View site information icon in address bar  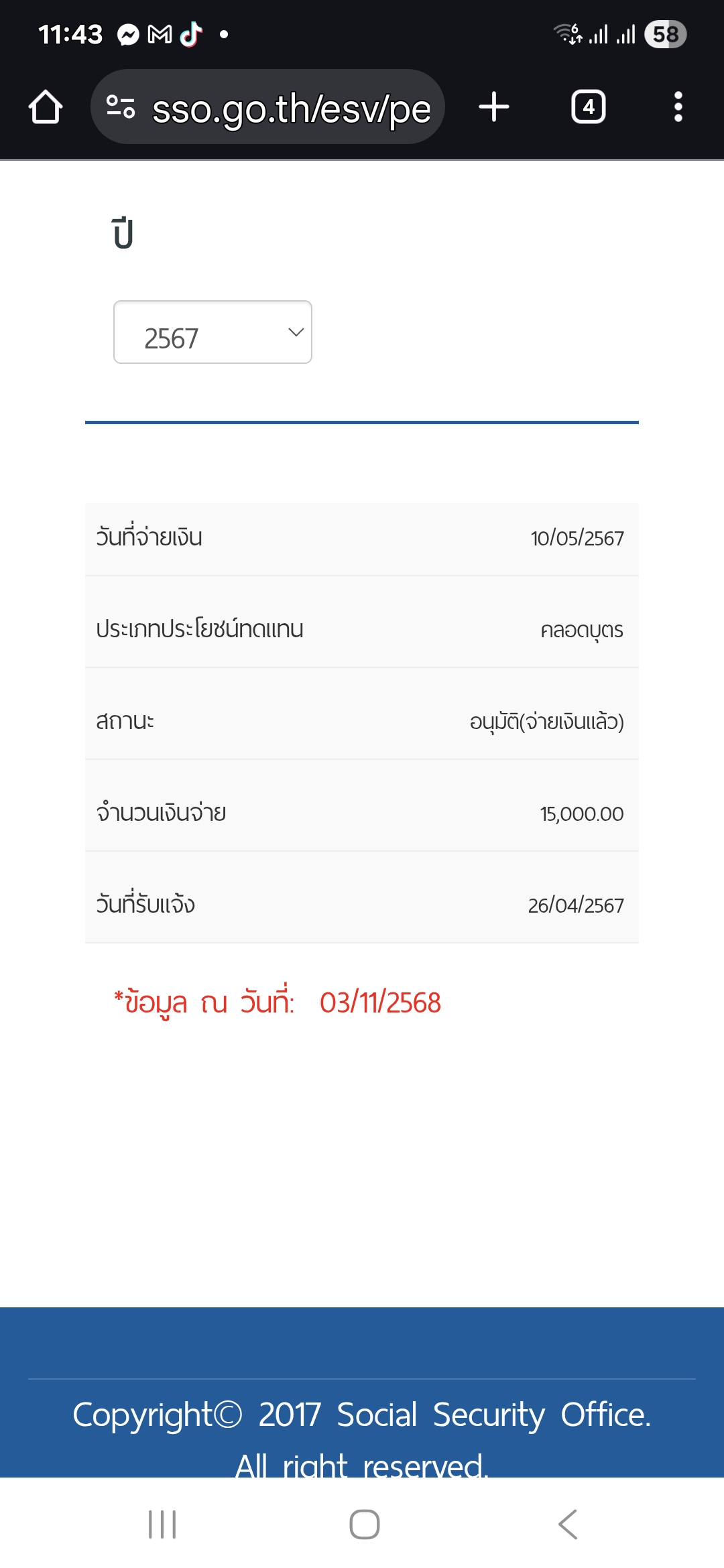tap(121, 107)
